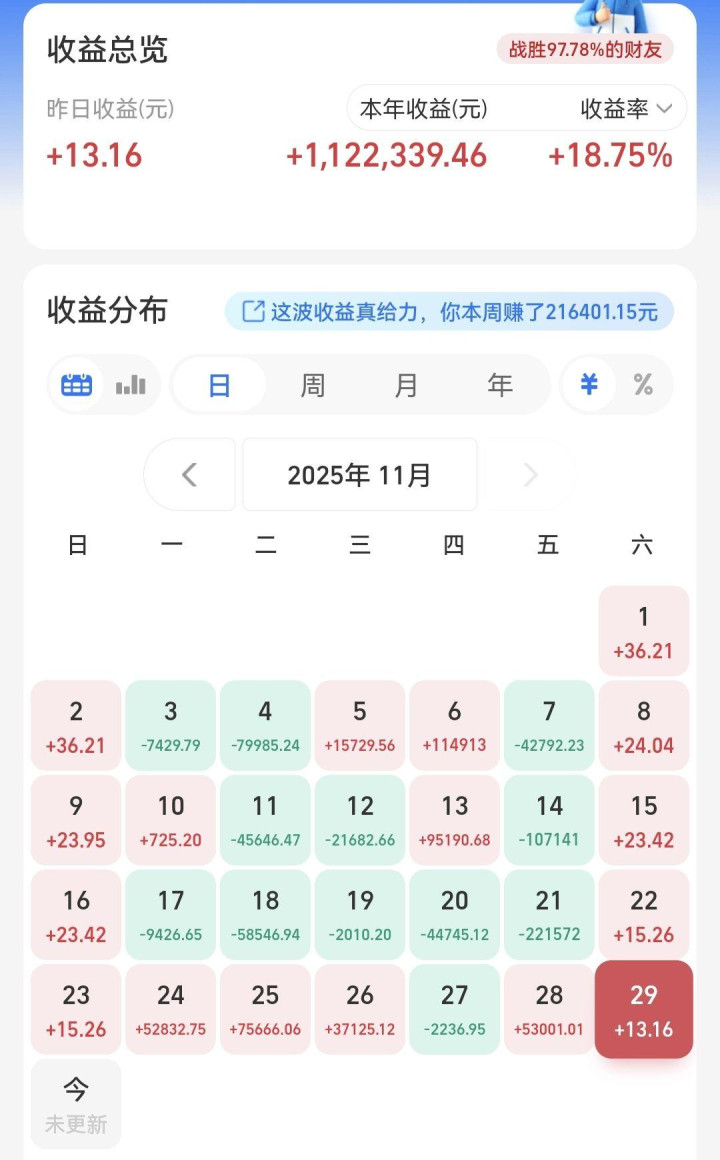Show earnings in yuan (¥)
The height and width of the screenshot is (1160, 720).
[590, 385]
